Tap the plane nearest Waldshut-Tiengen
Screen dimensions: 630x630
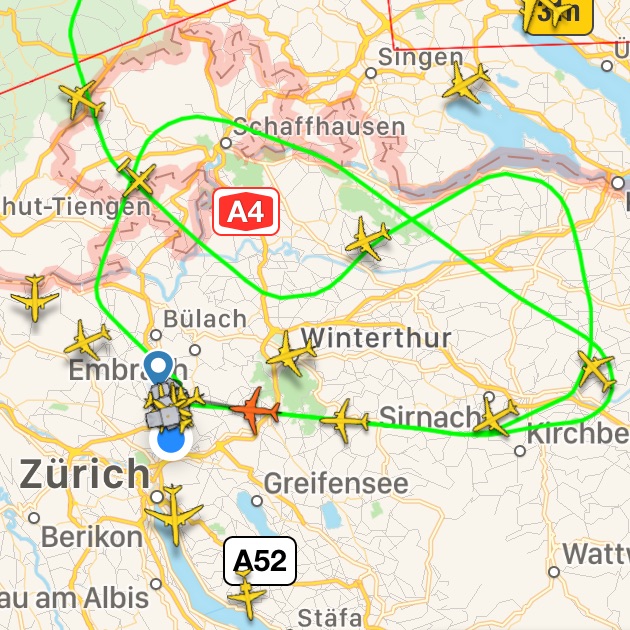tap(137, 179)
